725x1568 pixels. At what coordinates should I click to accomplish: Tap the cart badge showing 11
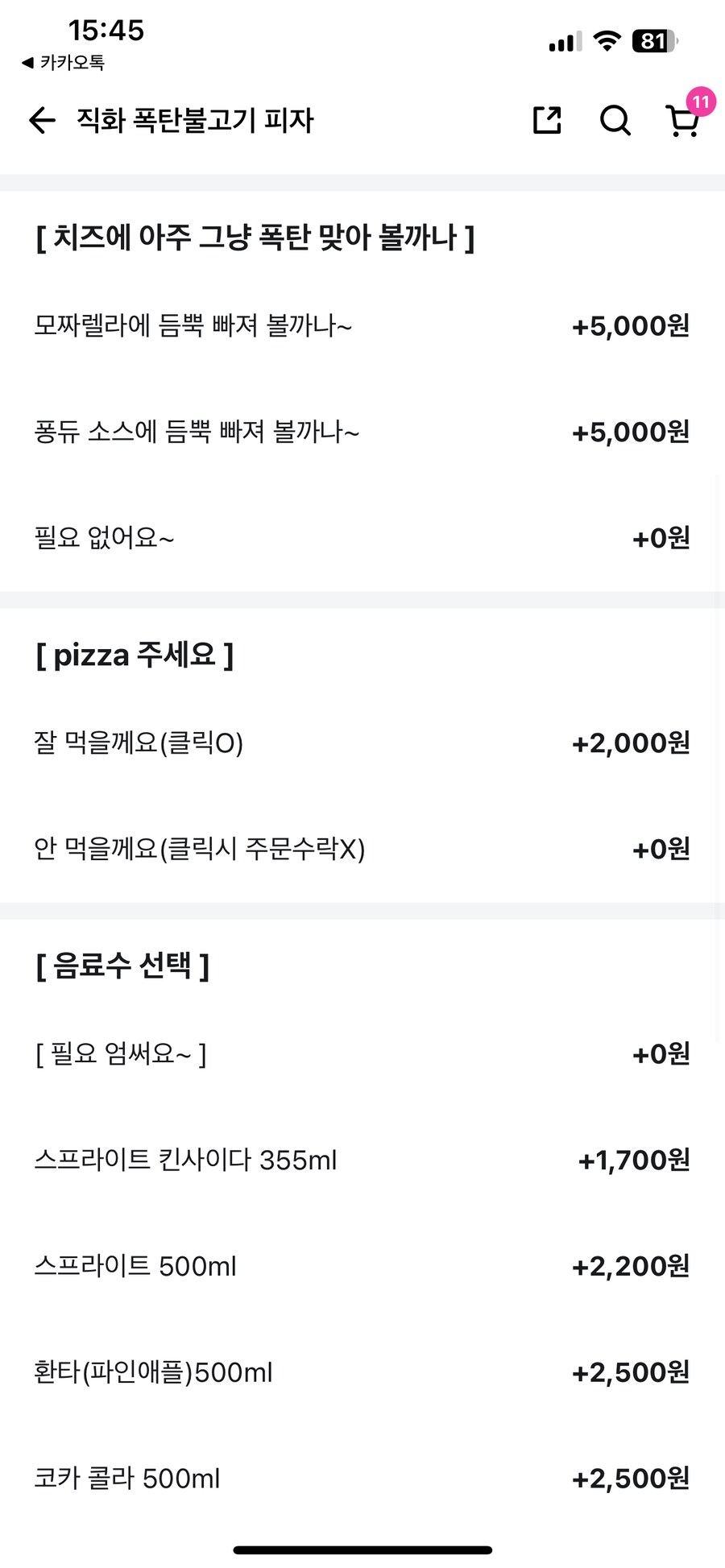[x=700, y=101]
